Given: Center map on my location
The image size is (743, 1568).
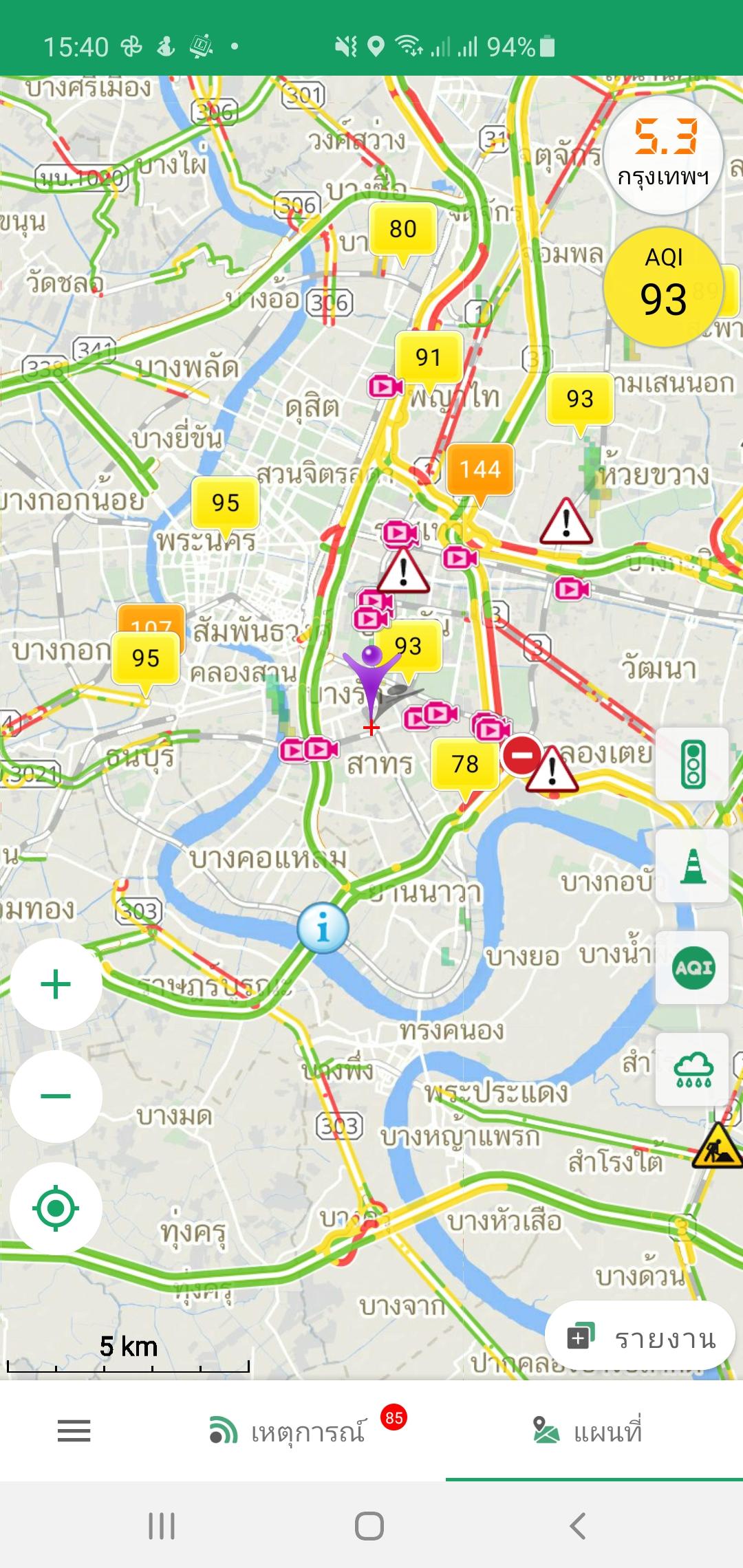Looking at the screenshot, I should pos(56,1208).
